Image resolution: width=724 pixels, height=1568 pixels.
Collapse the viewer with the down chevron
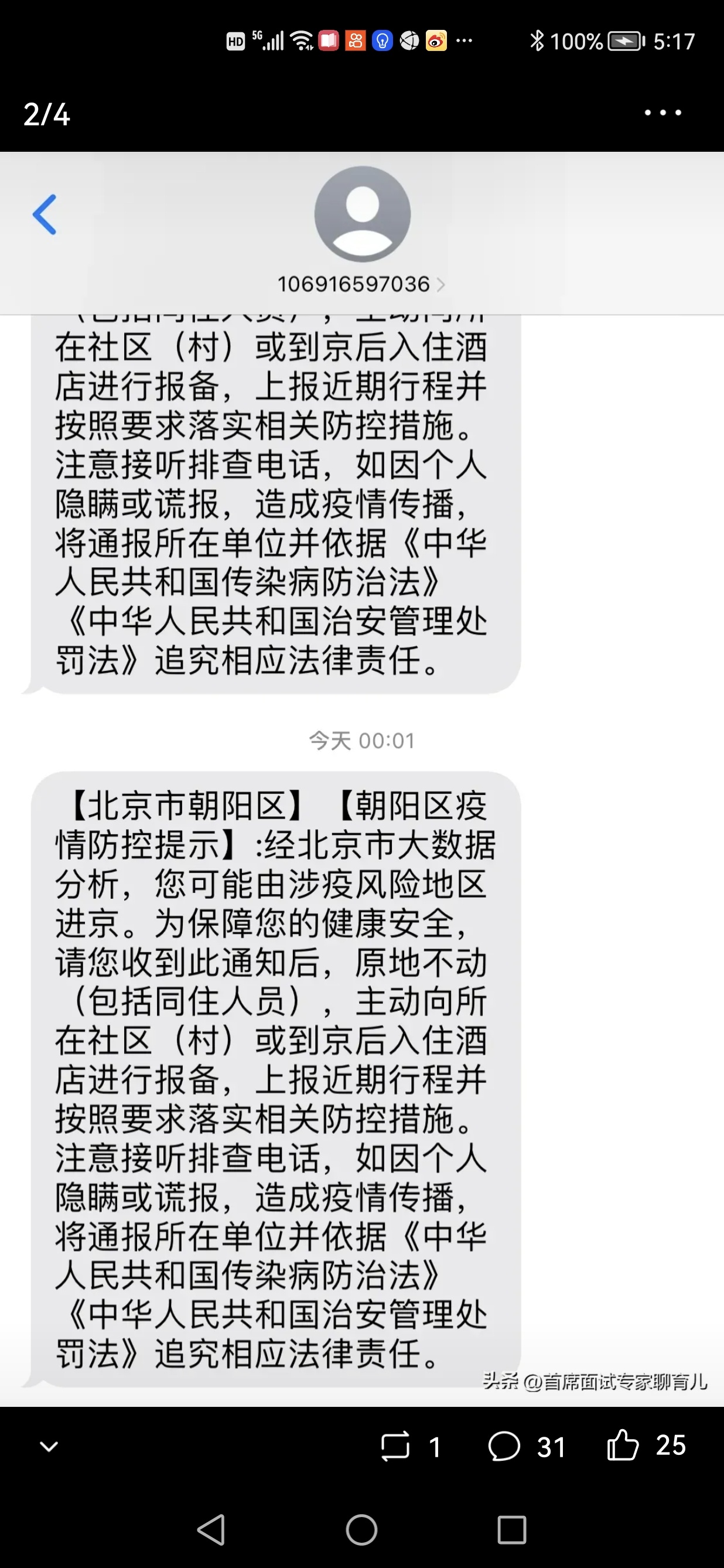pos(49,1446)
